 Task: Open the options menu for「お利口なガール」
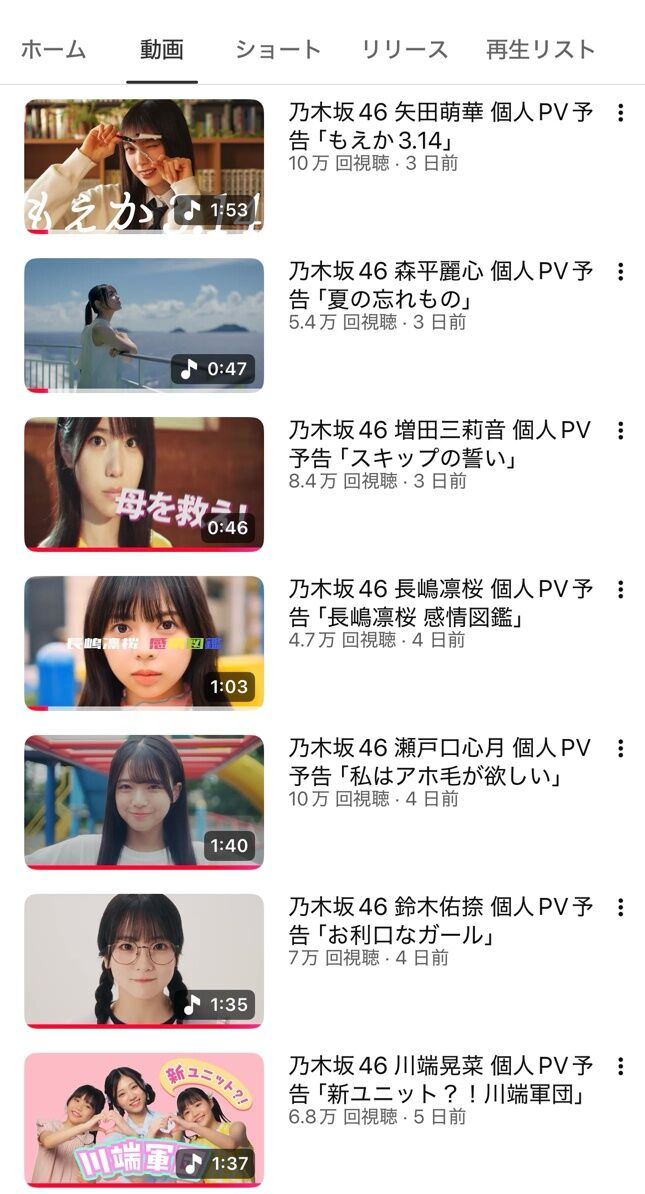(621, 908)
